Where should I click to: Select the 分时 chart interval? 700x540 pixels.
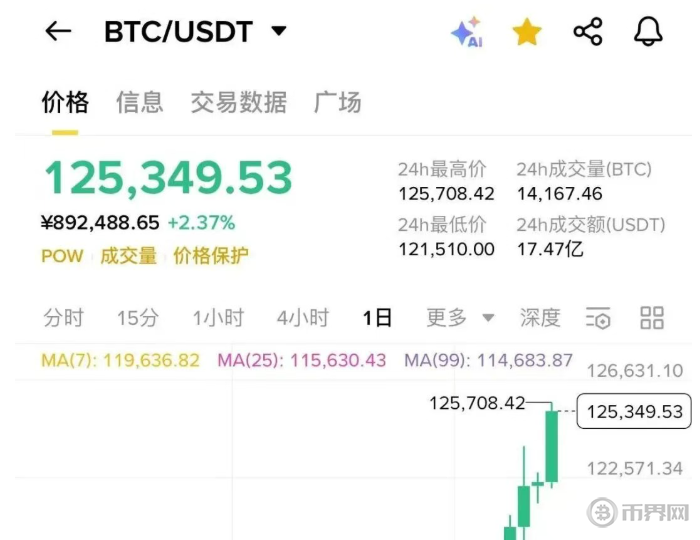pyautogui.click(x=64, y=318)
